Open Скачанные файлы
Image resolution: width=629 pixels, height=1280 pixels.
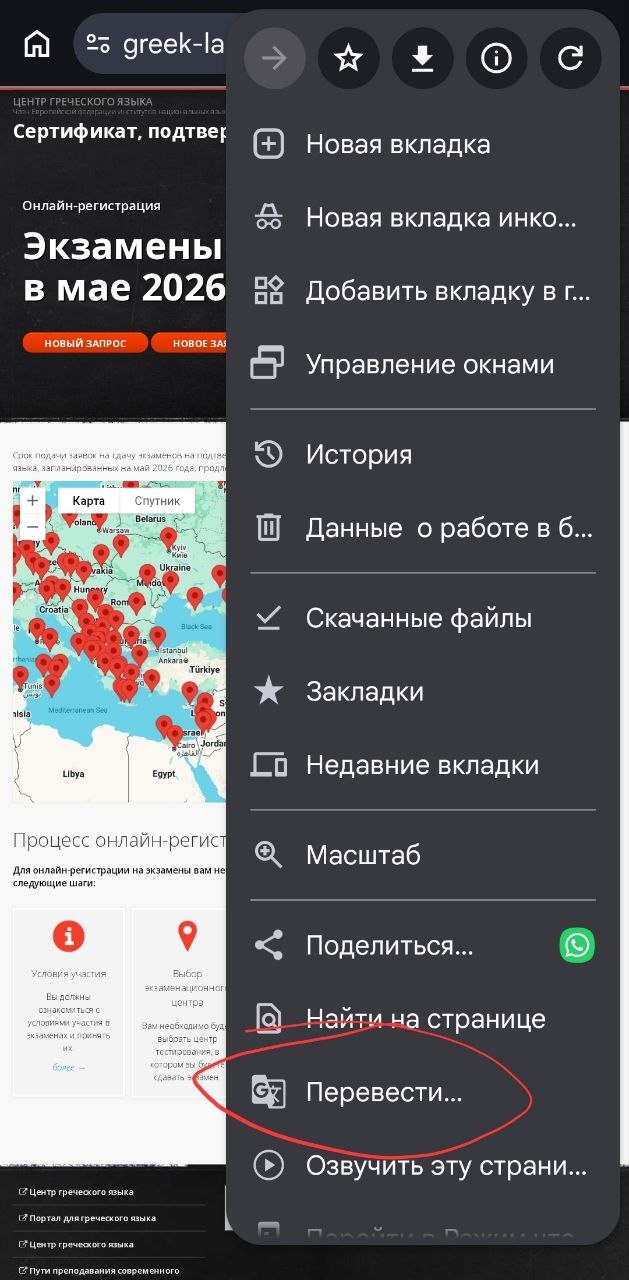(418, 618)
